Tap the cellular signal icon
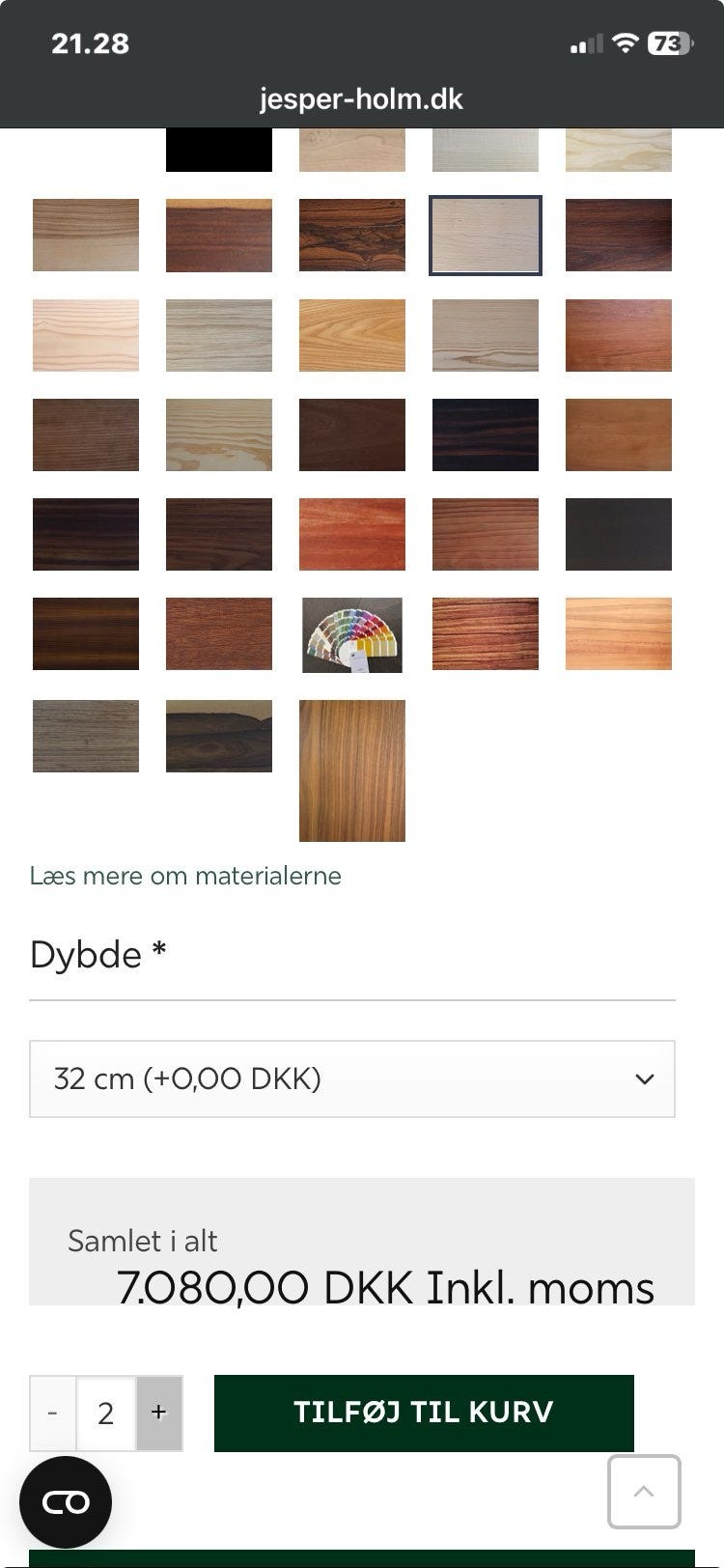This screenshot has width=724, height=1568. click(x=586, y=42)
